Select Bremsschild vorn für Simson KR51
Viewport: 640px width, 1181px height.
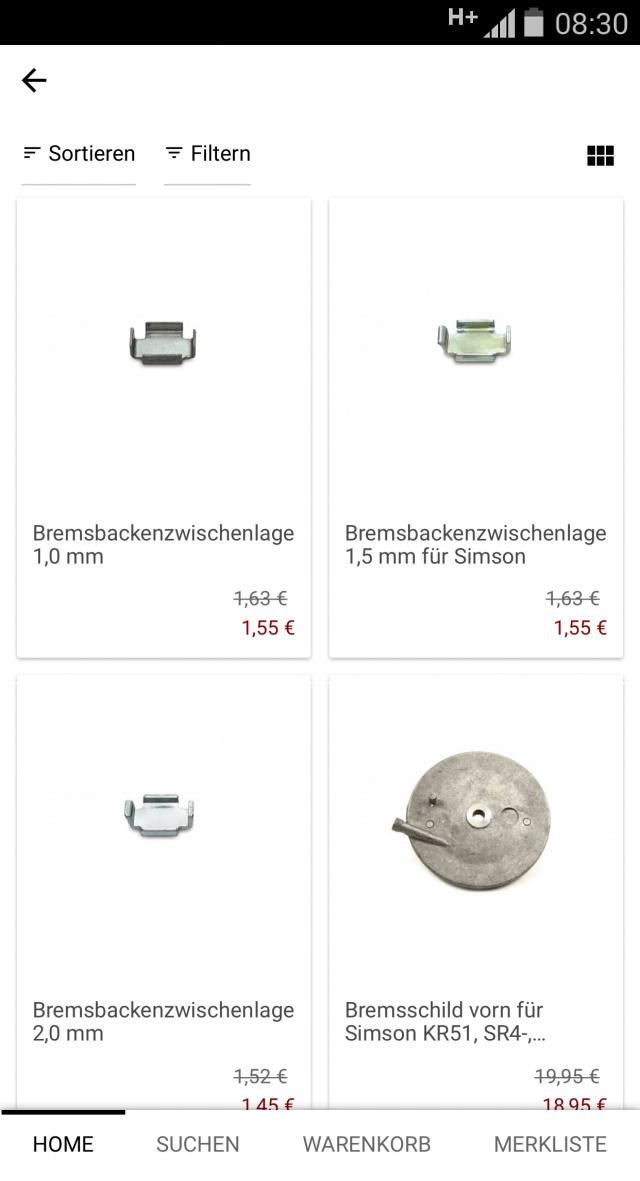pyautogui.click(x=476, y=890)
